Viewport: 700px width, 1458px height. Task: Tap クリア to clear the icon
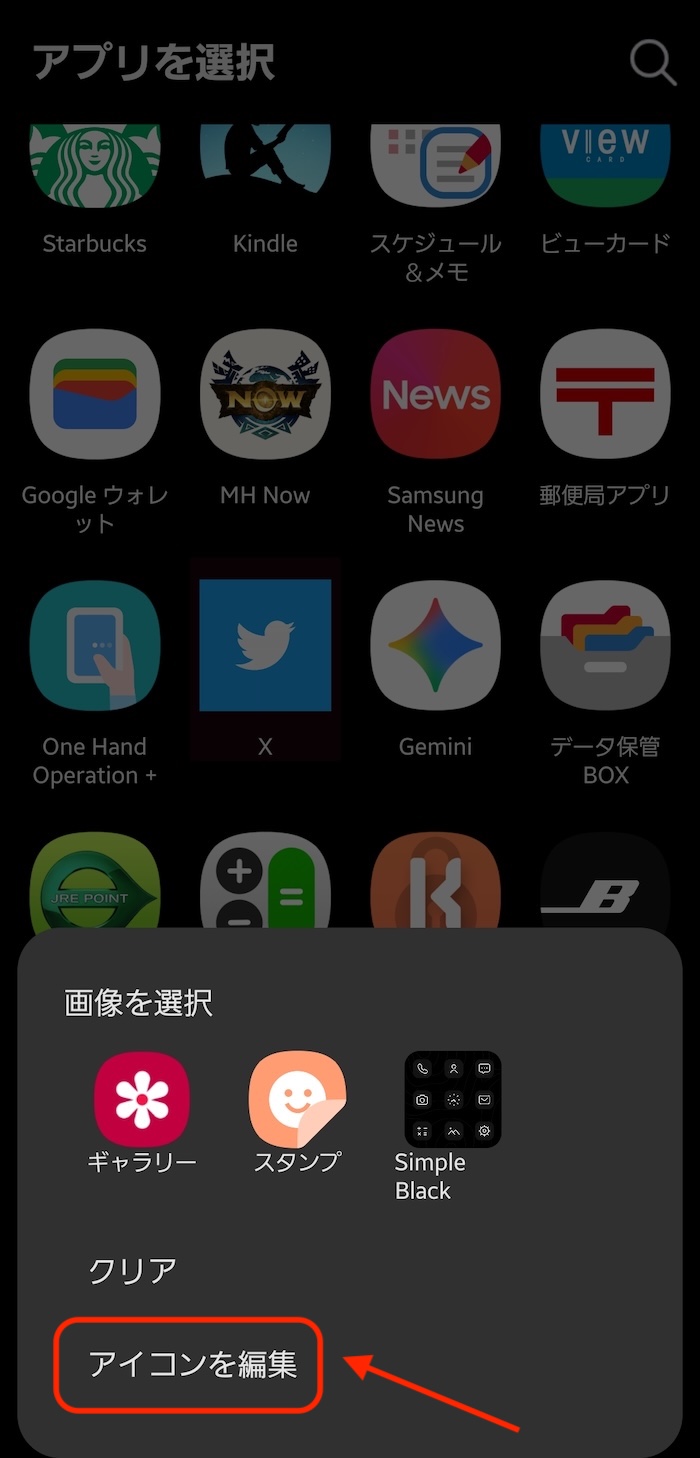(x=133, y=1271)
